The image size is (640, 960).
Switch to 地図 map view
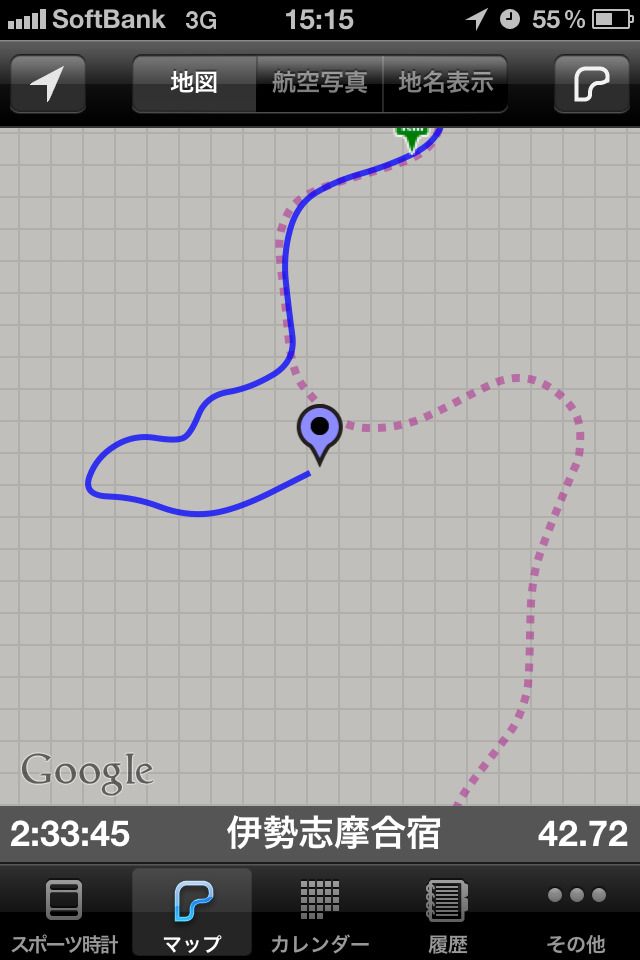pyautogui.click(x=194, y=83)
